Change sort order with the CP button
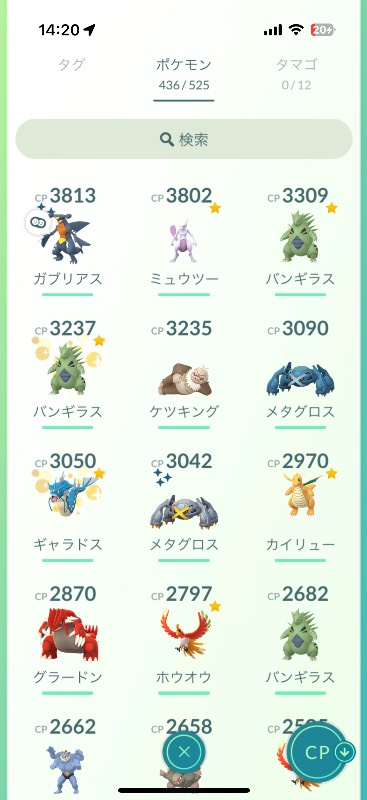Screen dimensions: 367x800 pos(322,752)
